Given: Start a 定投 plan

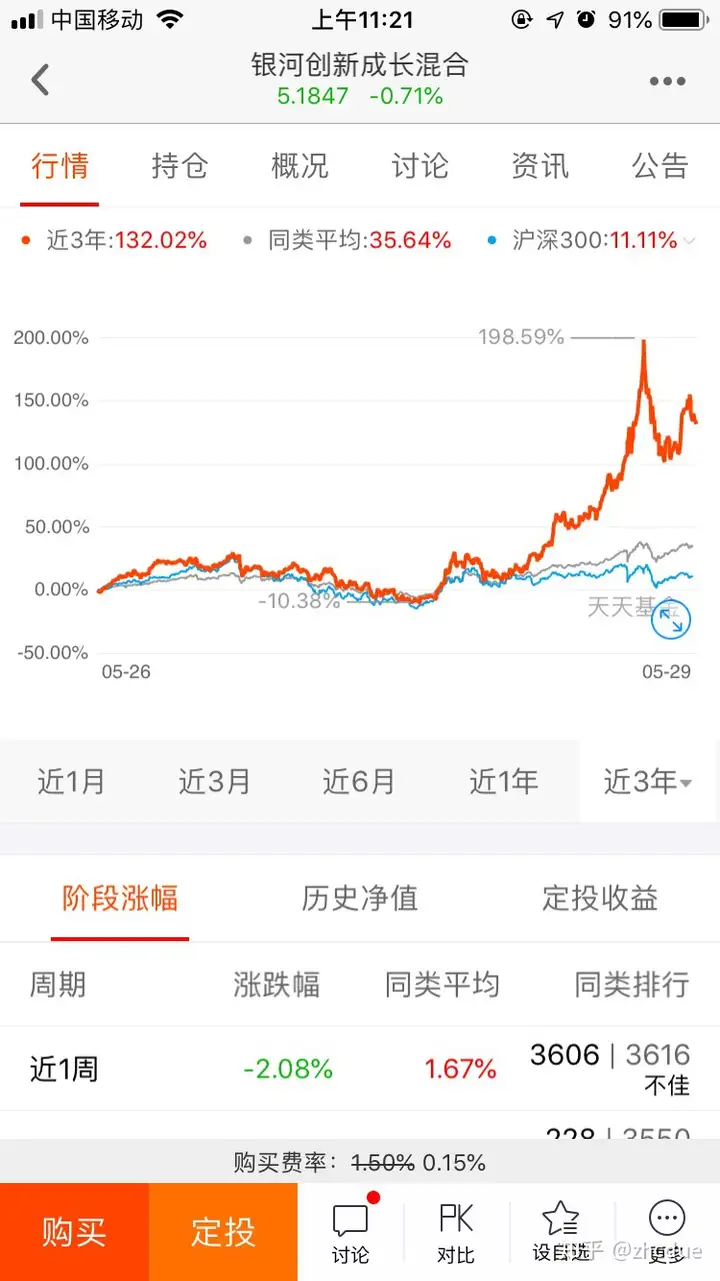Looking at the screenshot, I should coord(224,1232).
